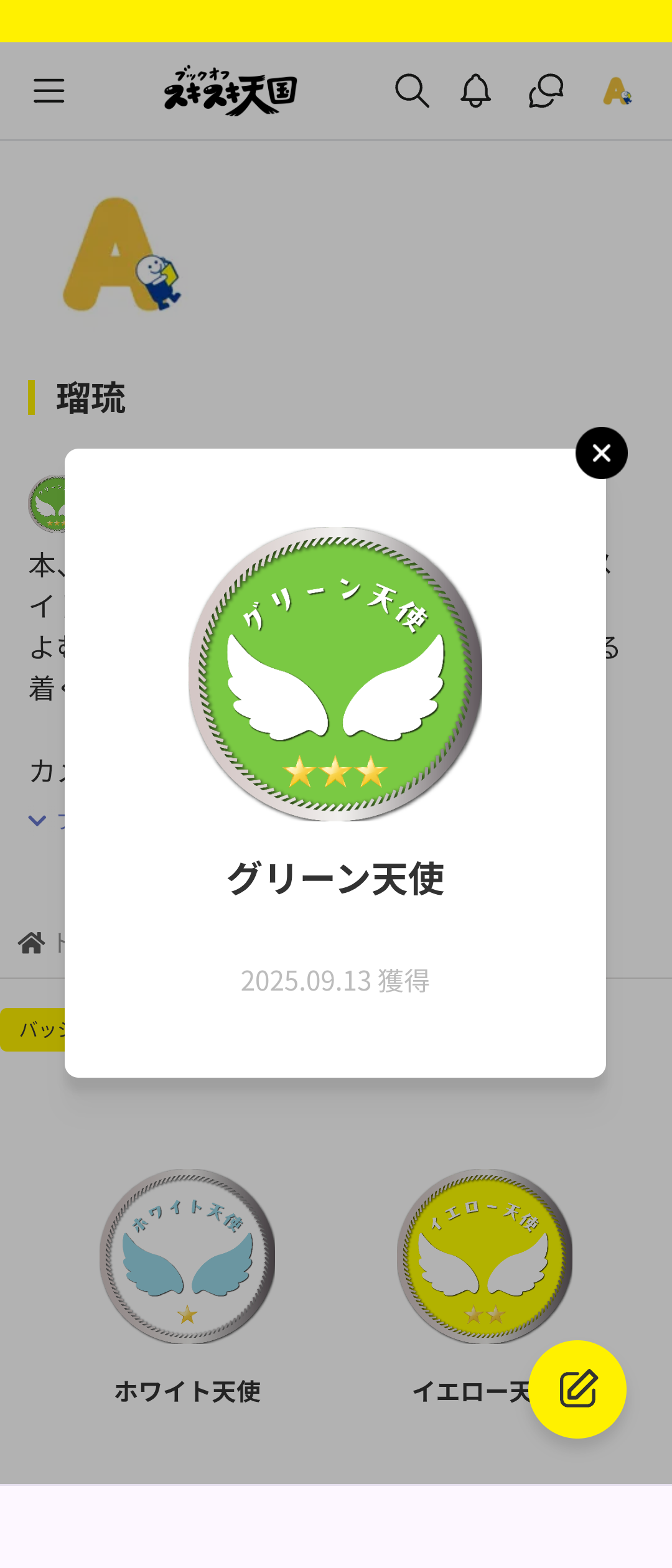Open the profile avatar in header

[x=617, y=91]
